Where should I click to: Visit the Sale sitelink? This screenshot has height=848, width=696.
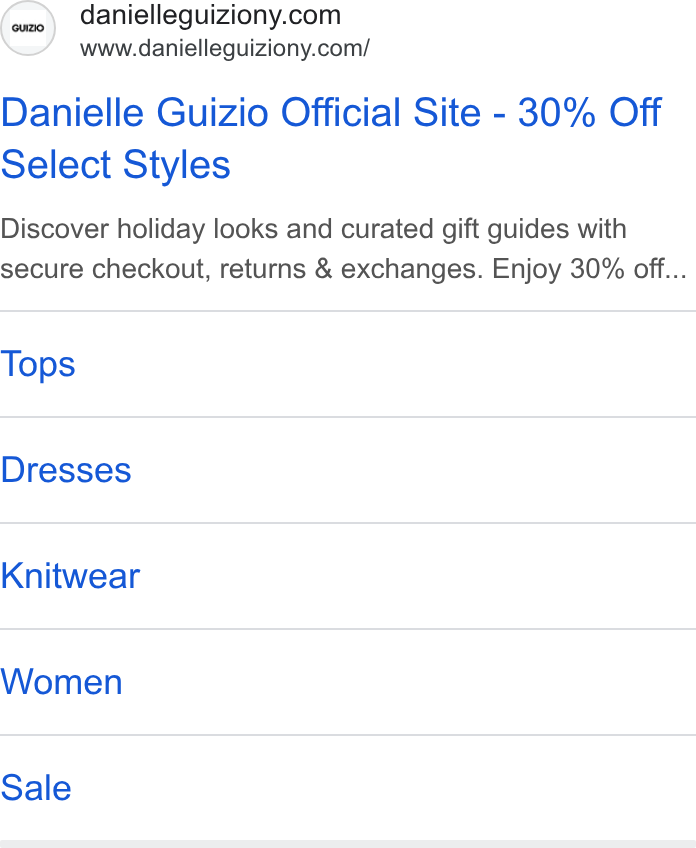click(x=348, y=788)
